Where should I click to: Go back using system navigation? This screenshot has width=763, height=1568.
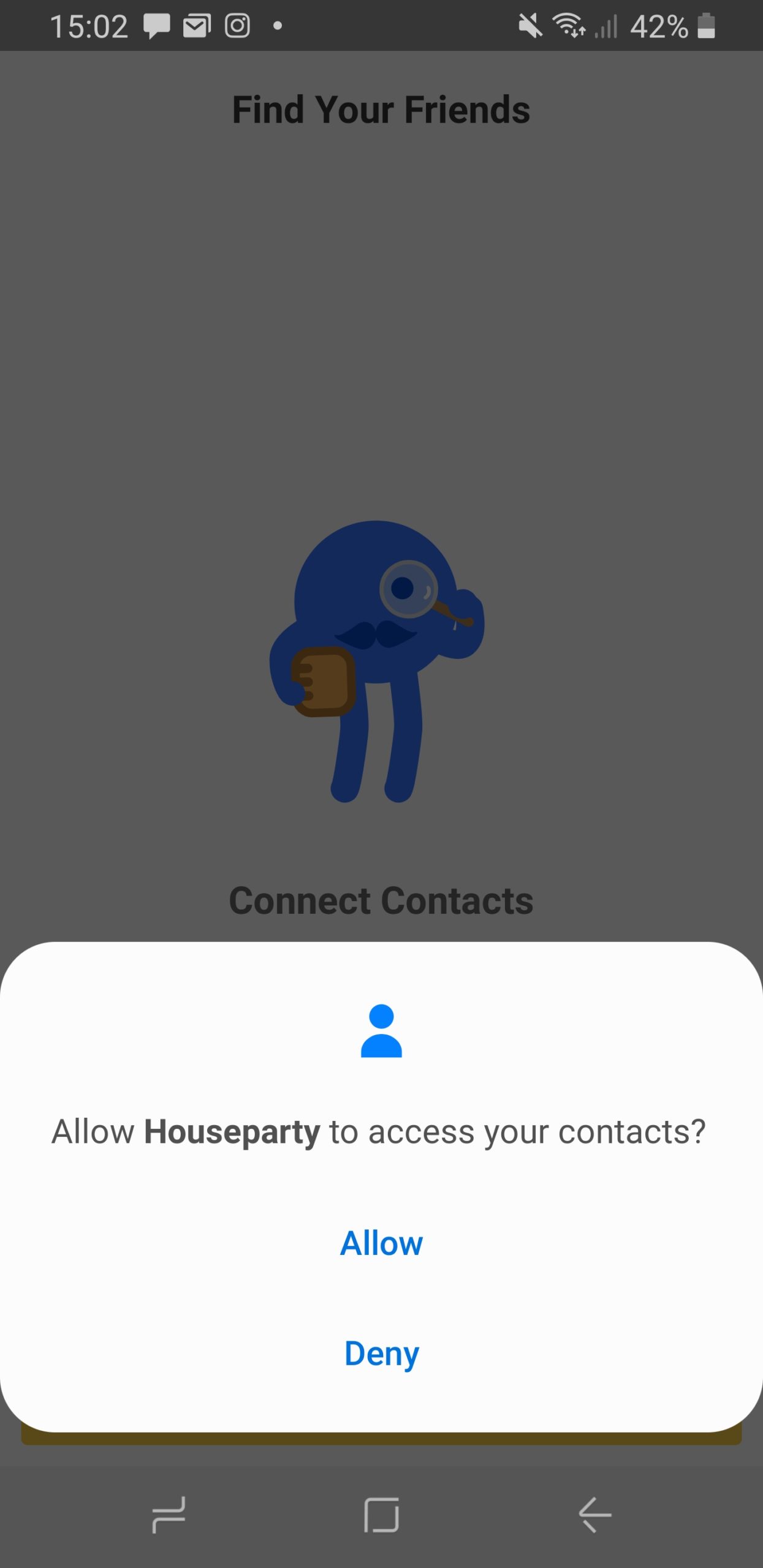pyautogui.click(x=594, y=1515)
